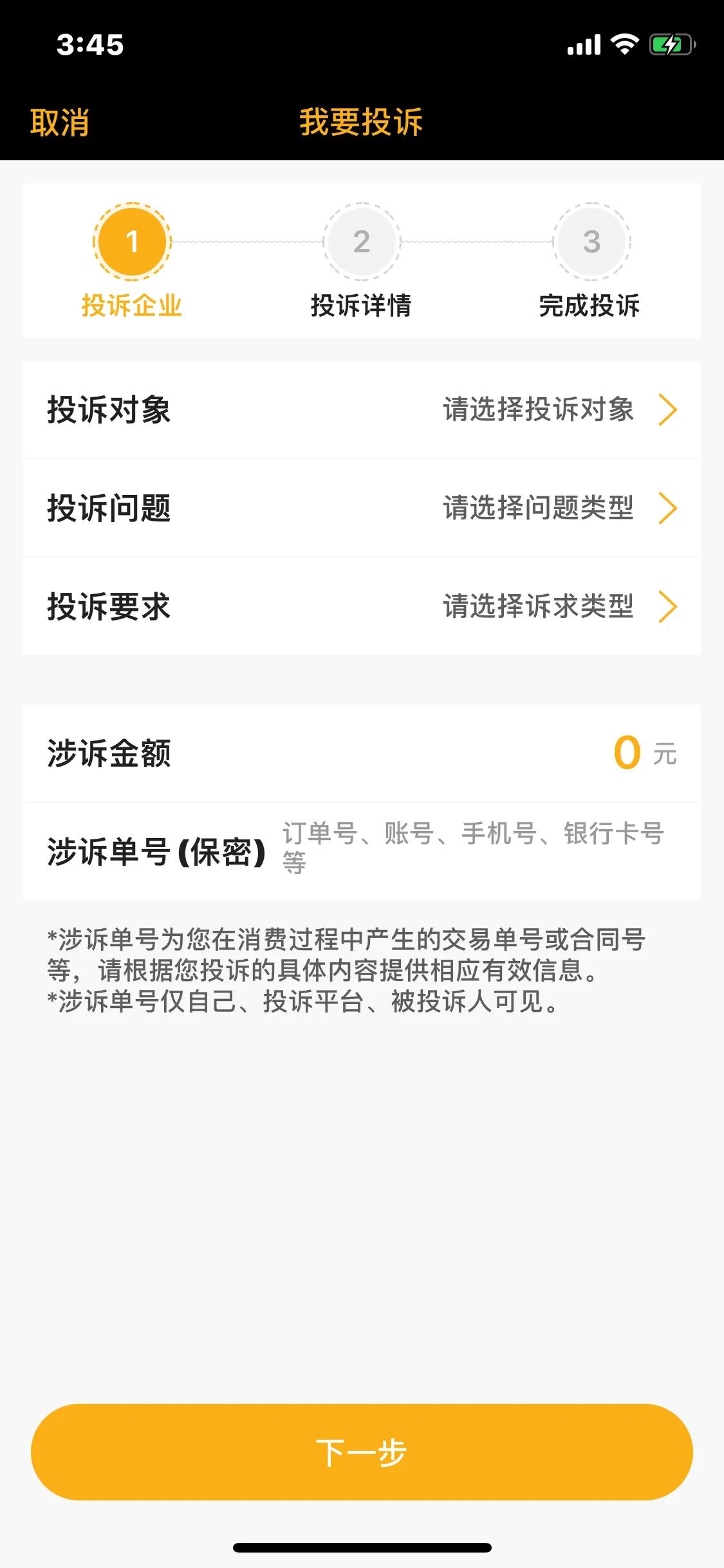
Task: Tap 取消 to cancel the complaint
Action: coord(59,124)
